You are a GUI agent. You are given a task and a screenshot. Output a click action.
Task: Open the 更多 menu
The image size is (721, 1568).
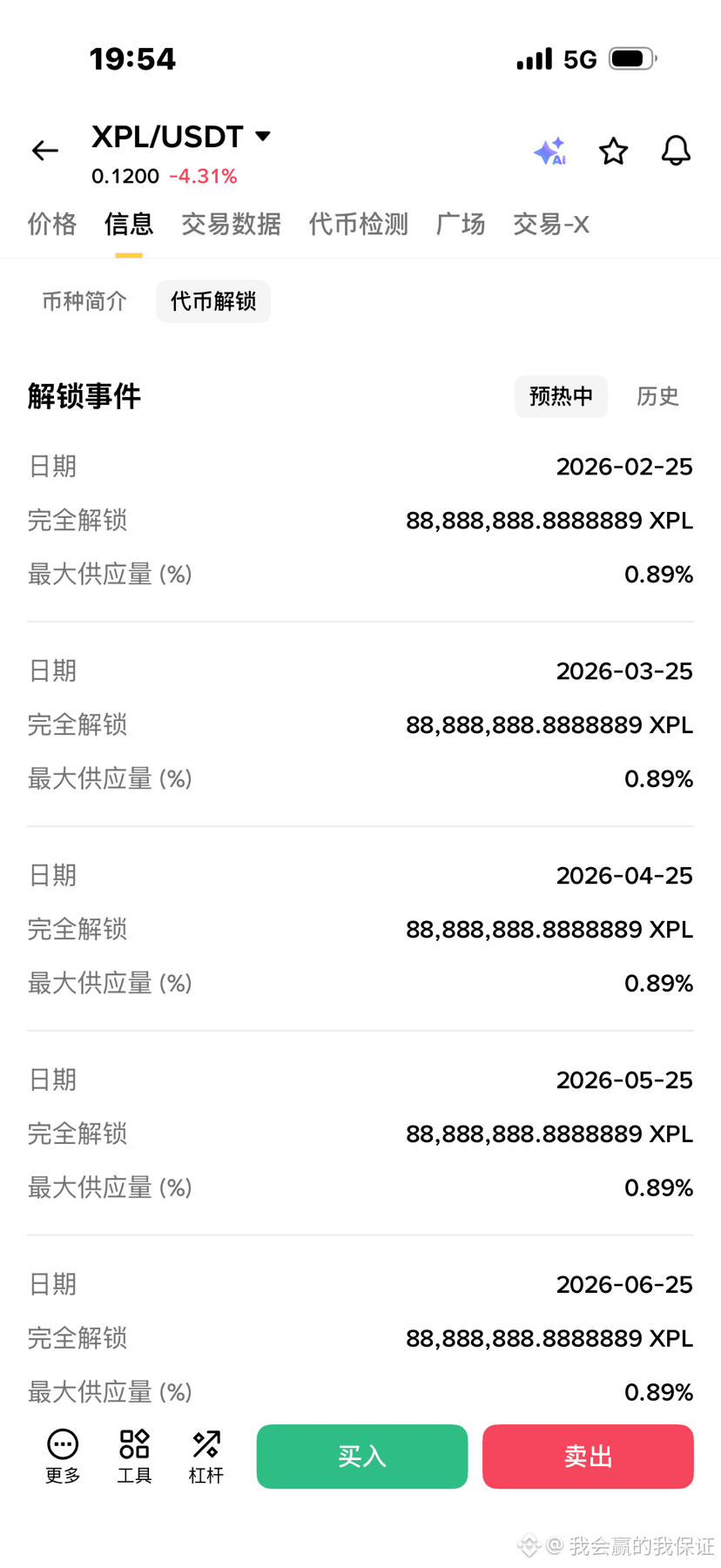(x=63, y=1456)
